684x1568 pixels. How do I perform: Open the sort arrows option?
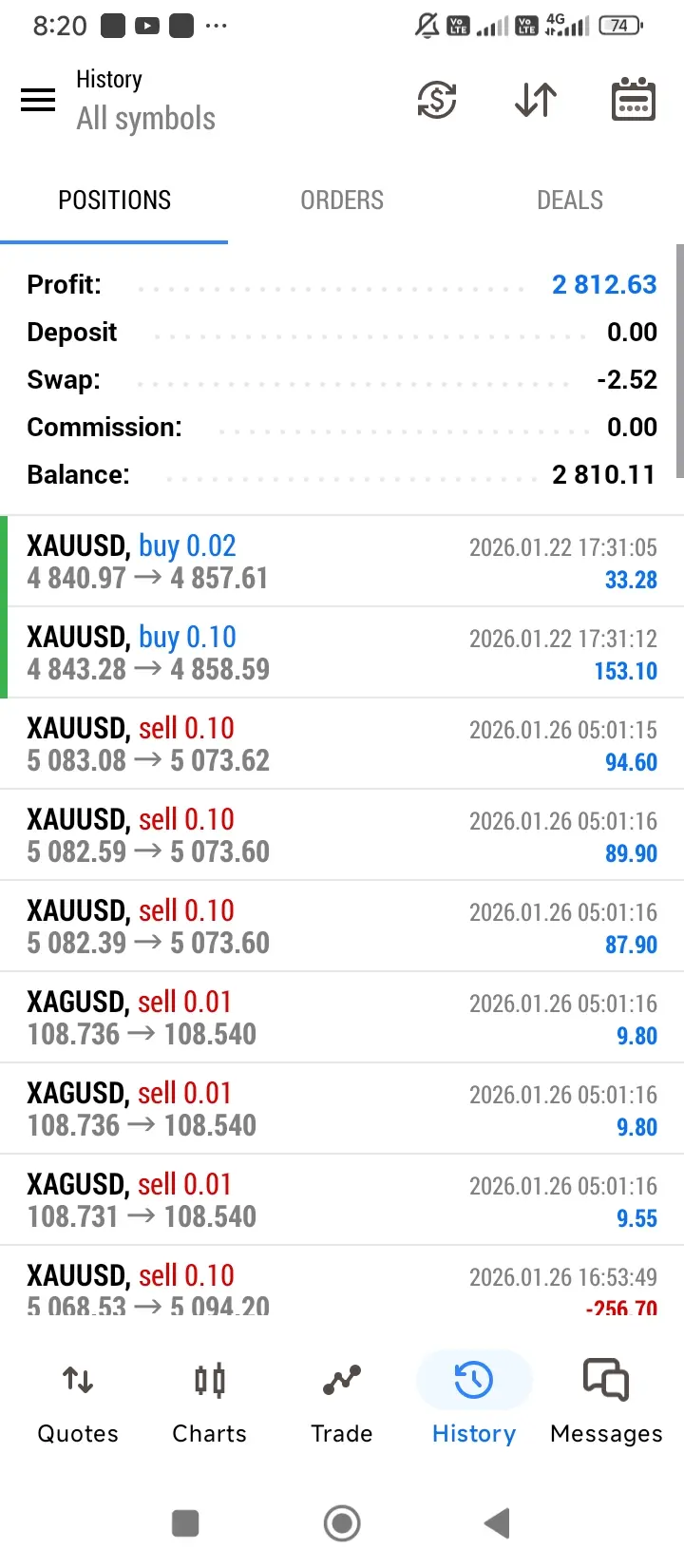(536, 100)
